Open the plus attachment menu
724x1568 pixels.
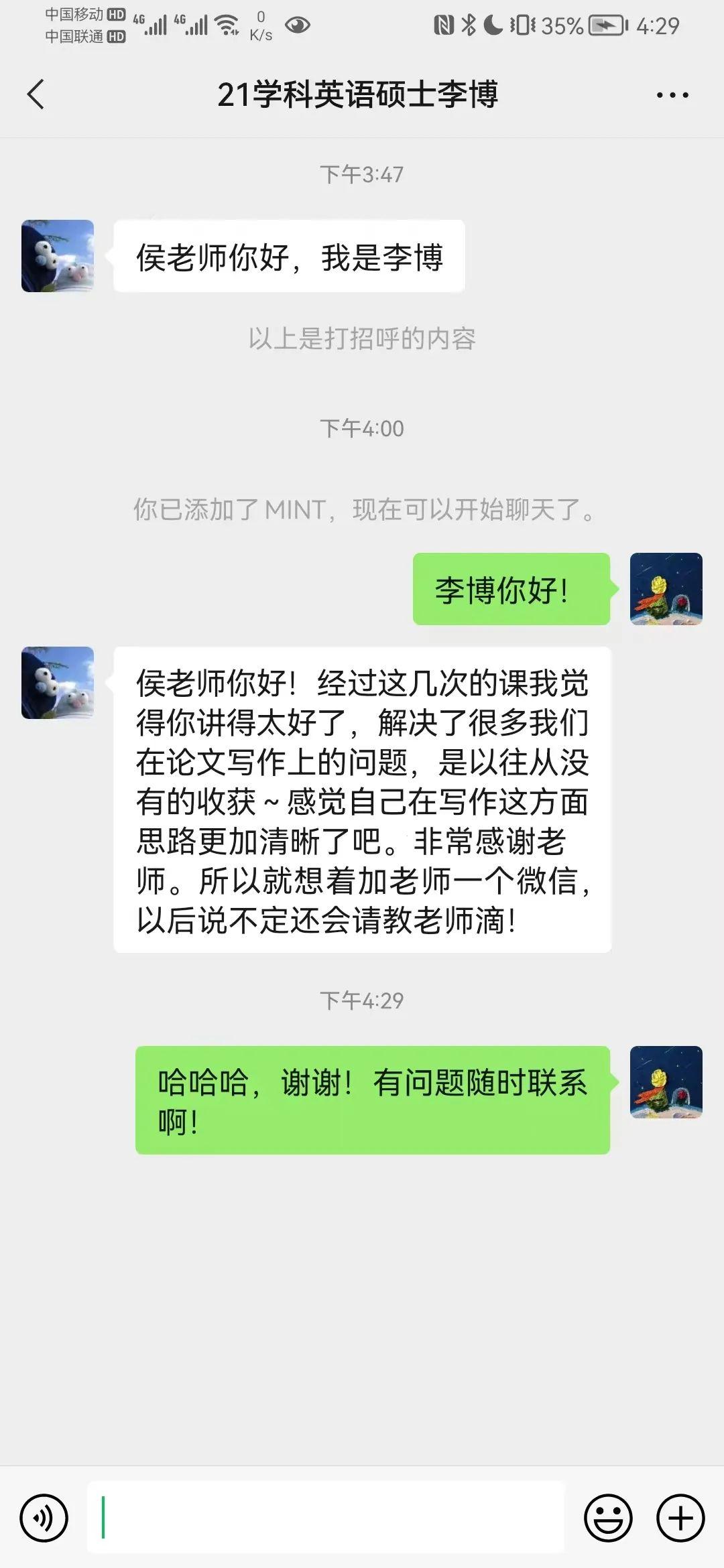pos(680,1518)
